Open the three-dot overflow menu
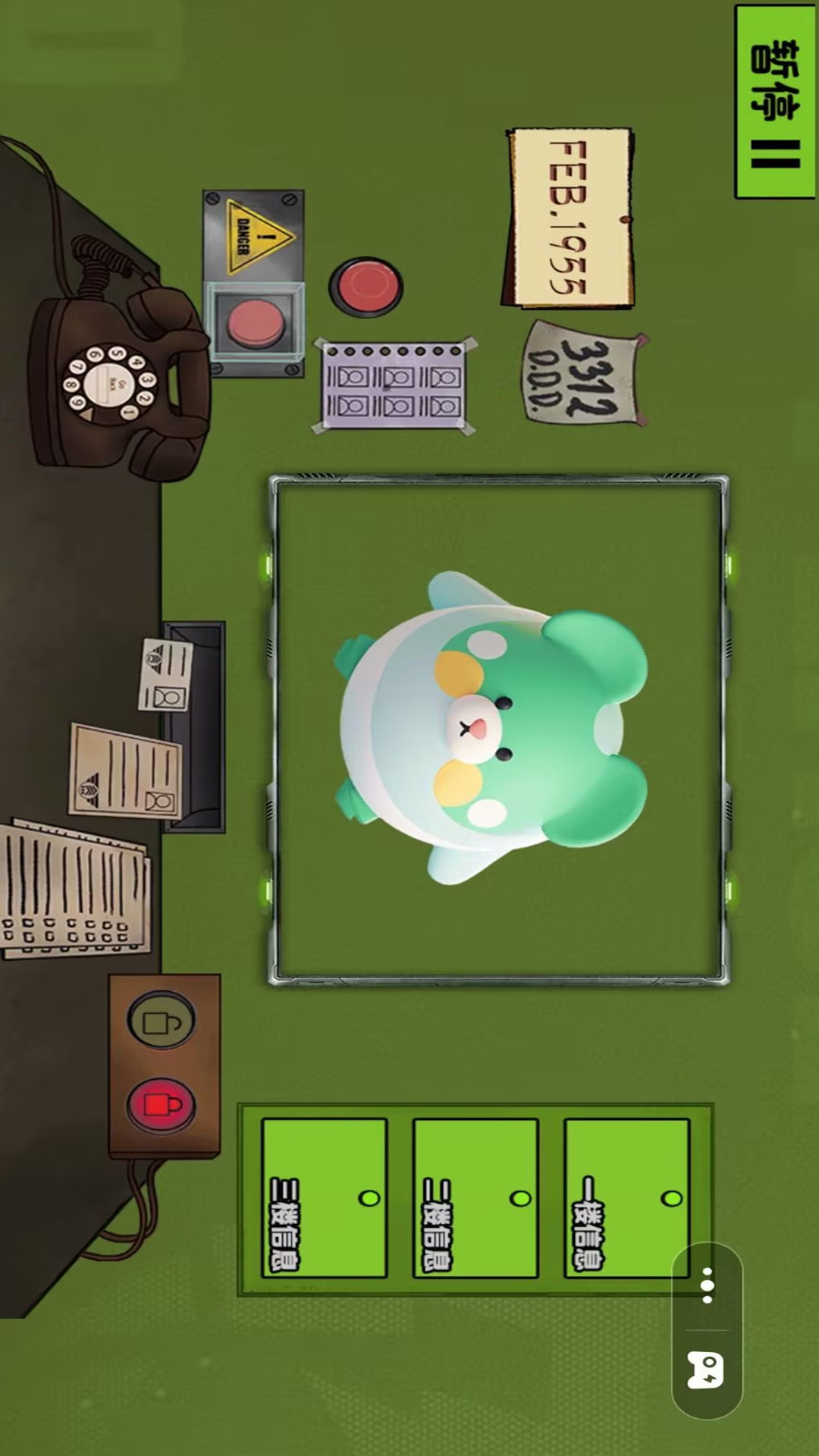The height and width of the screenshot is (1456, 819). (x=707, y=1285)
